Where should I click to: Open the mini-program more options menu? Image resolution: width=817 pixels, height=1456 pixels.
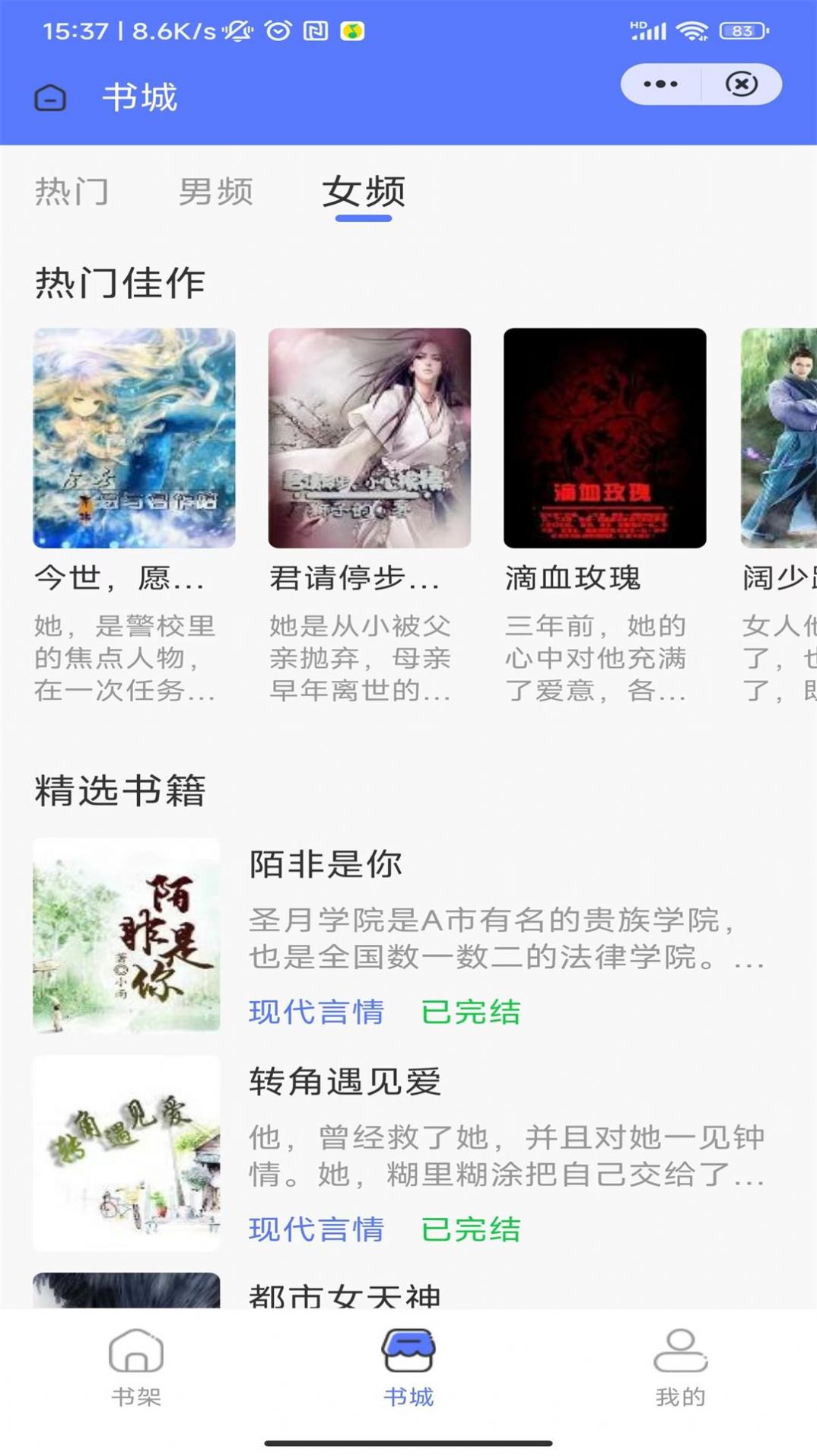(660, 84)
